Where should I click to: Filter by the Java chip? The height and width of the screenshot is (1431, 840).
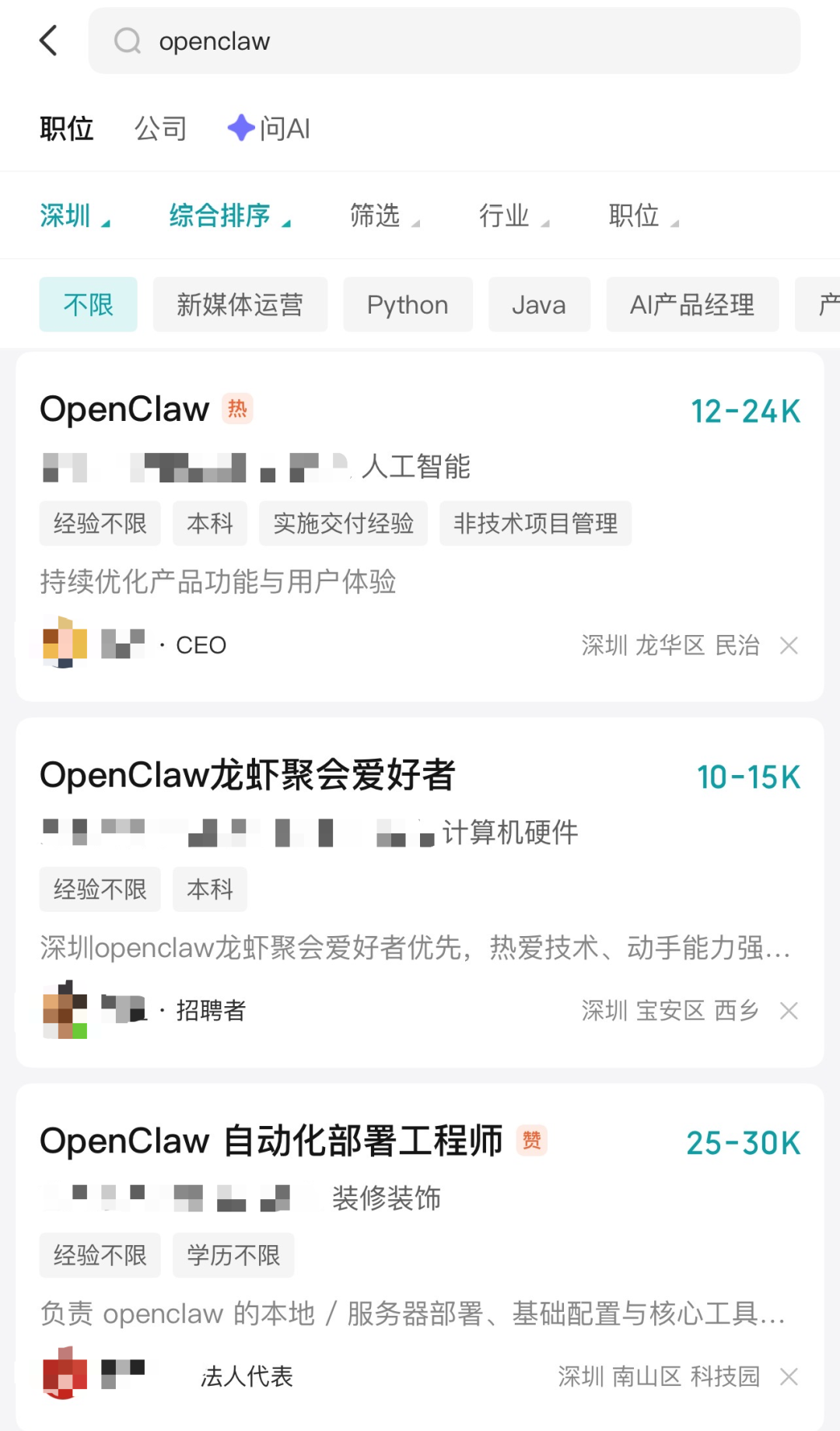point(538,304)
